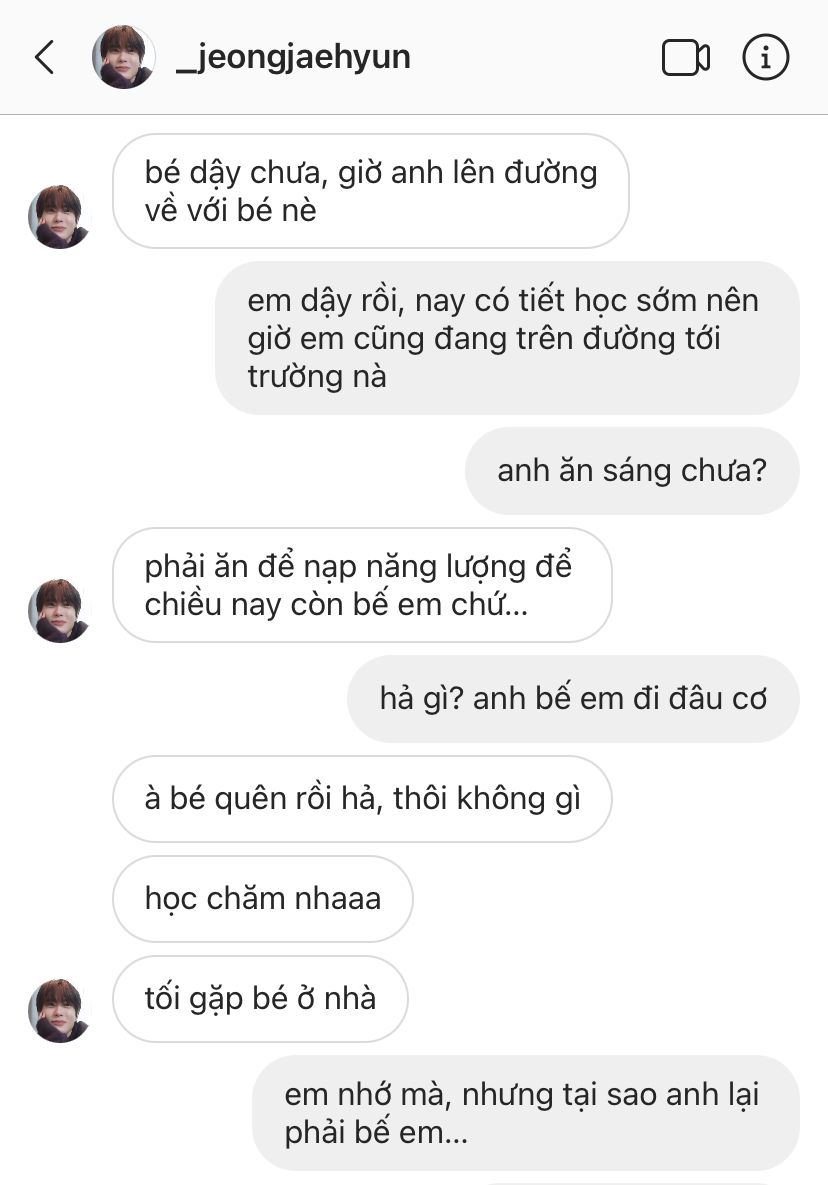This screenshot has width=828, height=1185.
Task: Start a video call with _jeongjaehyun
Action: click(685, 58)
